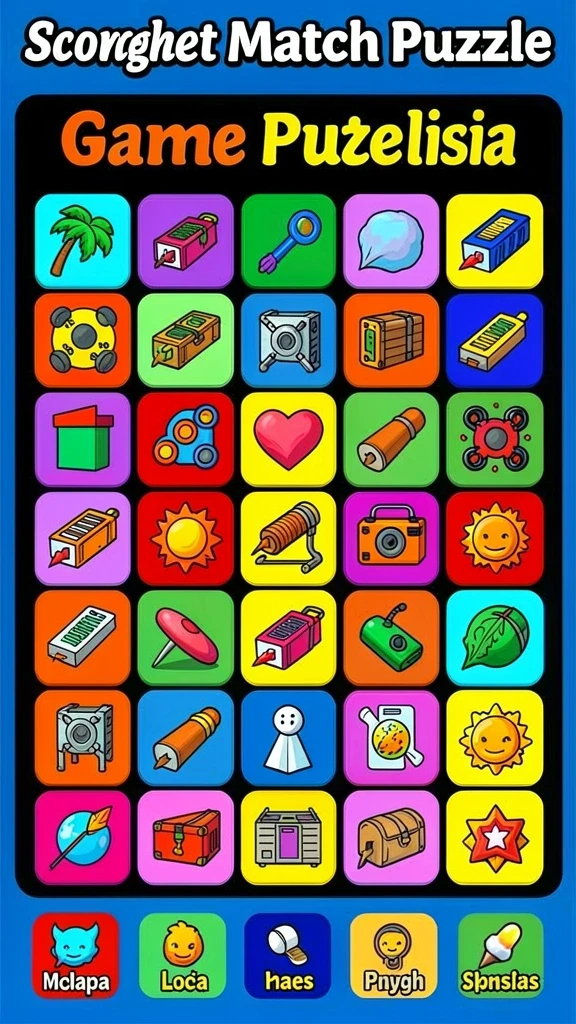The width and height of the screenshot is (576, 1024).
Task: Select the green leaf tile
Action: [494, 637]
